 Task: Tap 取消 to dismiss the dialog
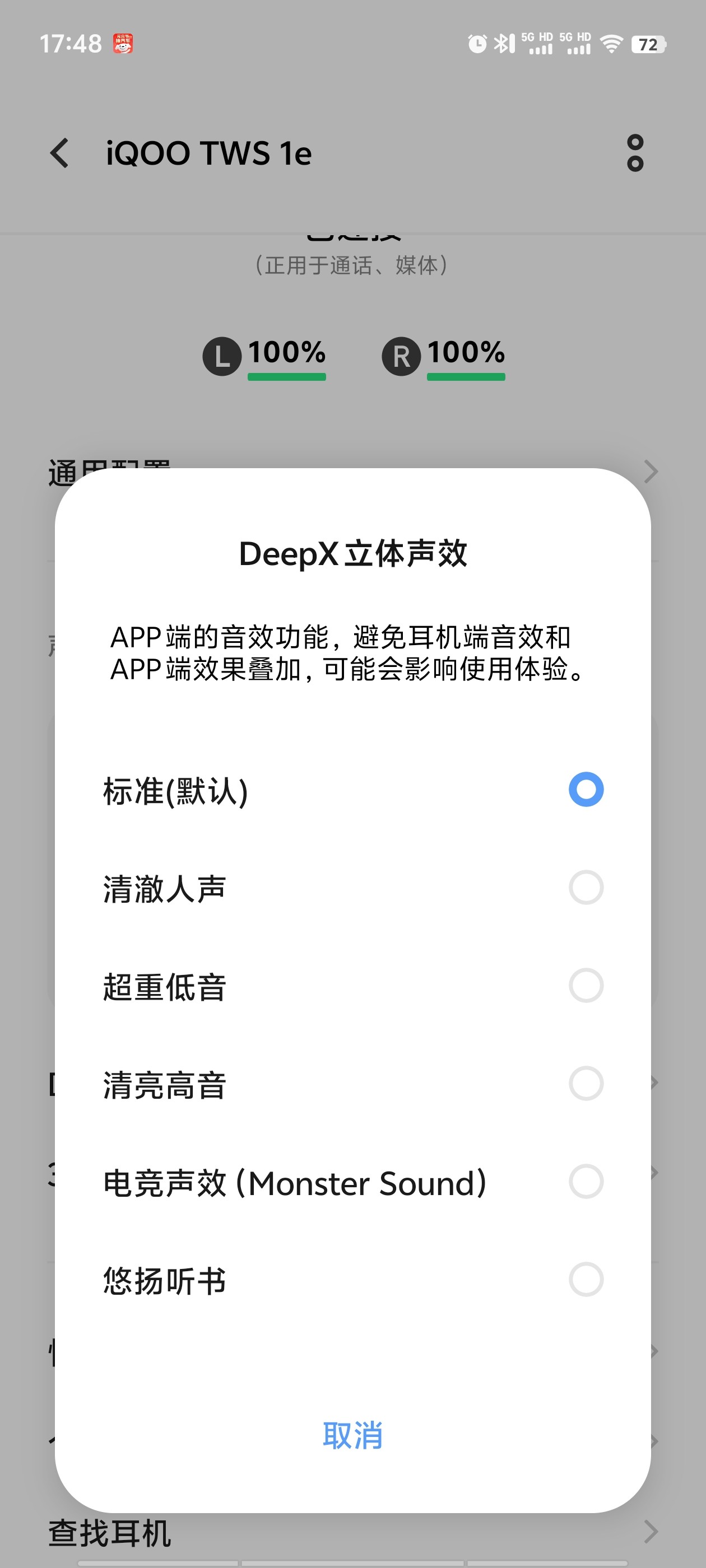pyautogui.click(x=352, y=1435)
